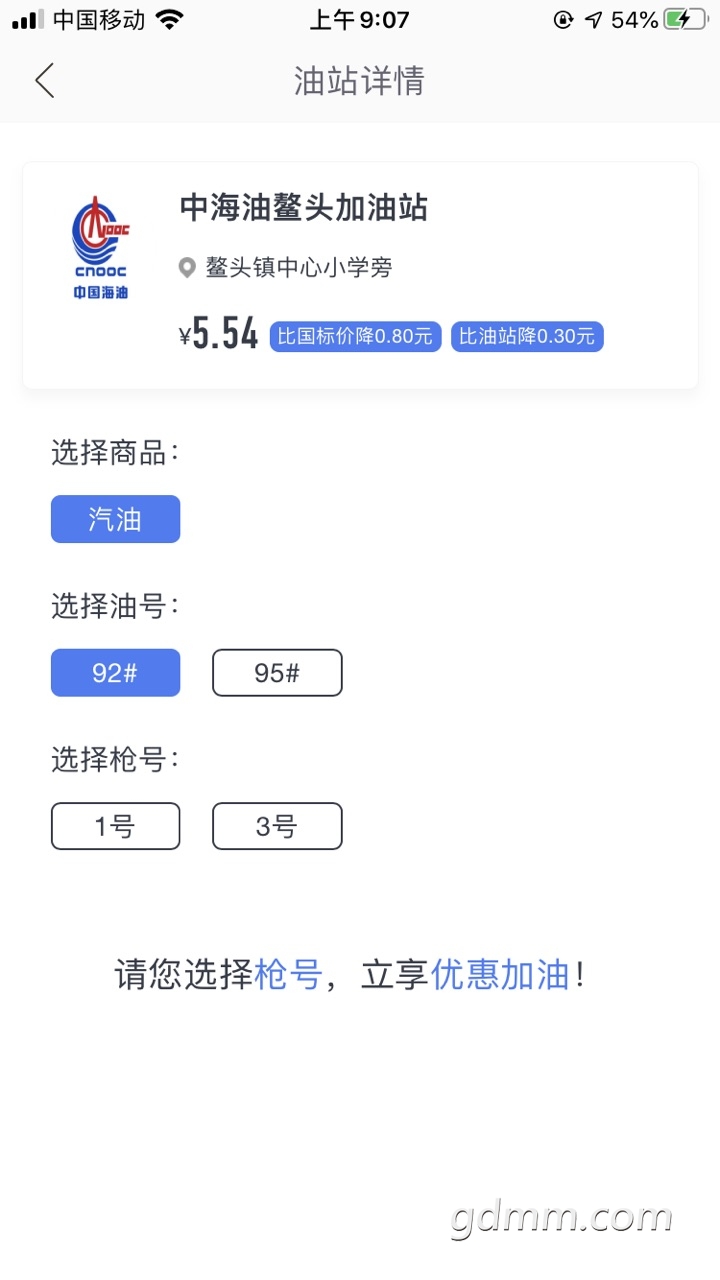
Task: Pick pump gun 3号
Action: 277,827
